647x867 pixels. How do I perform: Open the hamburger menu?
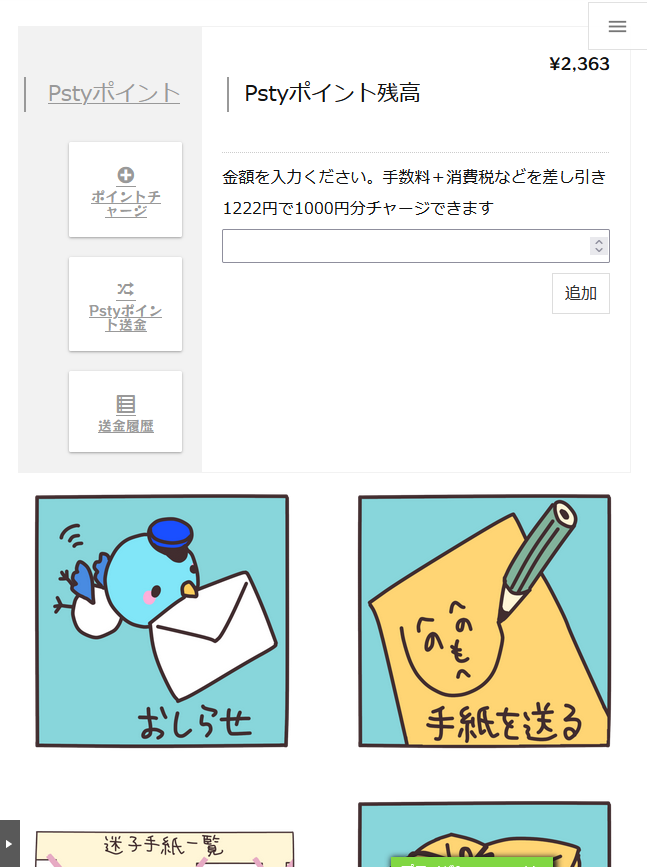[x=617, y=27]
